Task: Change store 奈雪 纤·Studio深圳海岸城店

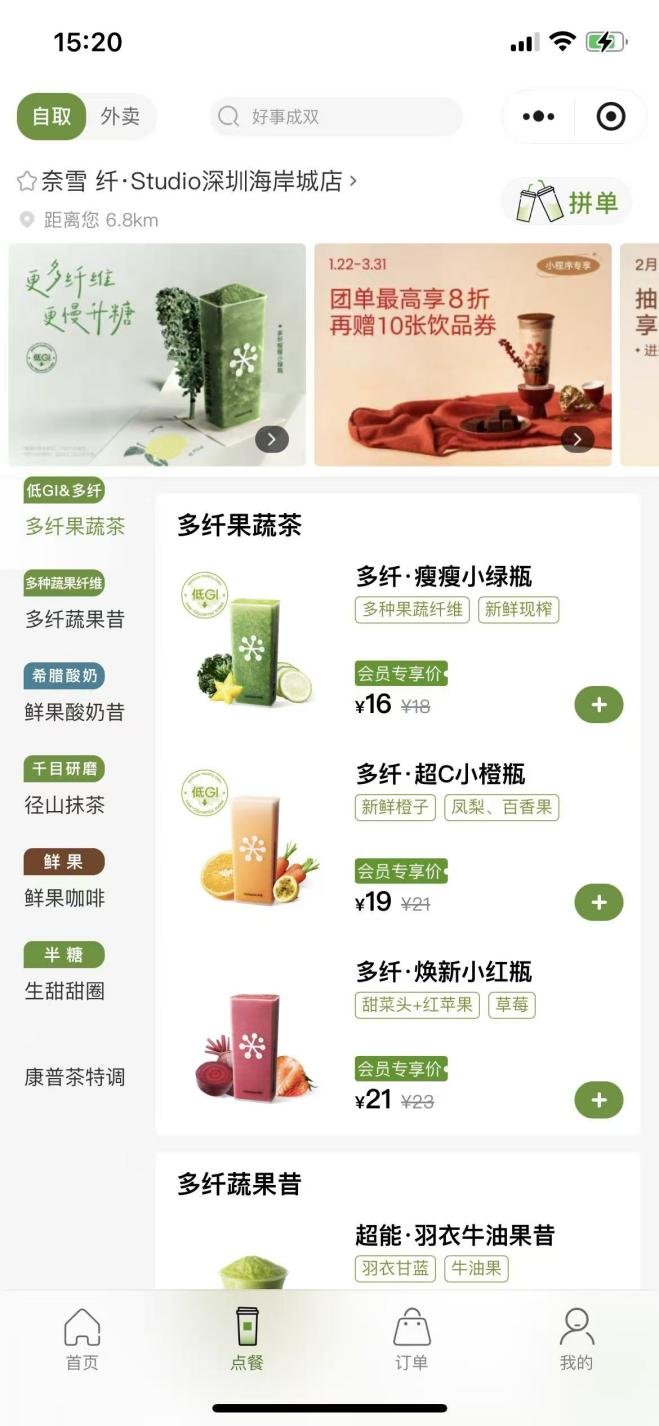Action: click(x=190, y=181)
